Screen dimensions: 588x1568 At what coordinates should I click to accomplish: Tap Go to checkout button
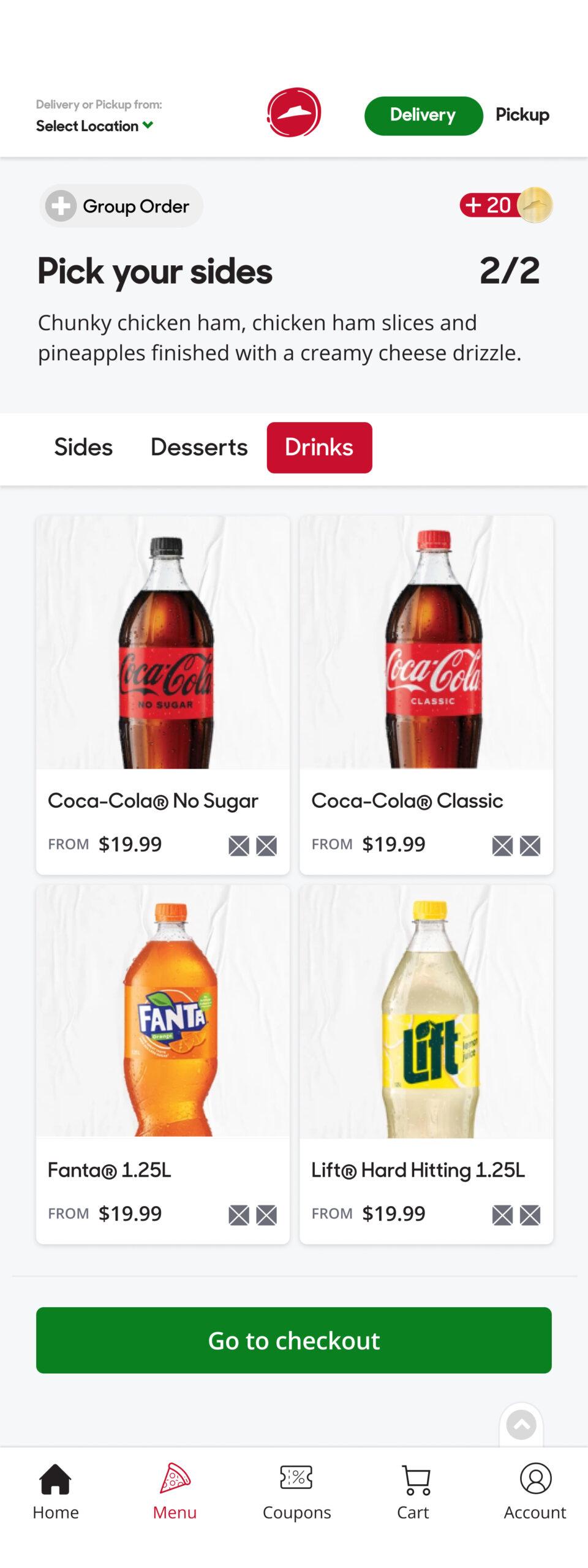point(294,1340)
